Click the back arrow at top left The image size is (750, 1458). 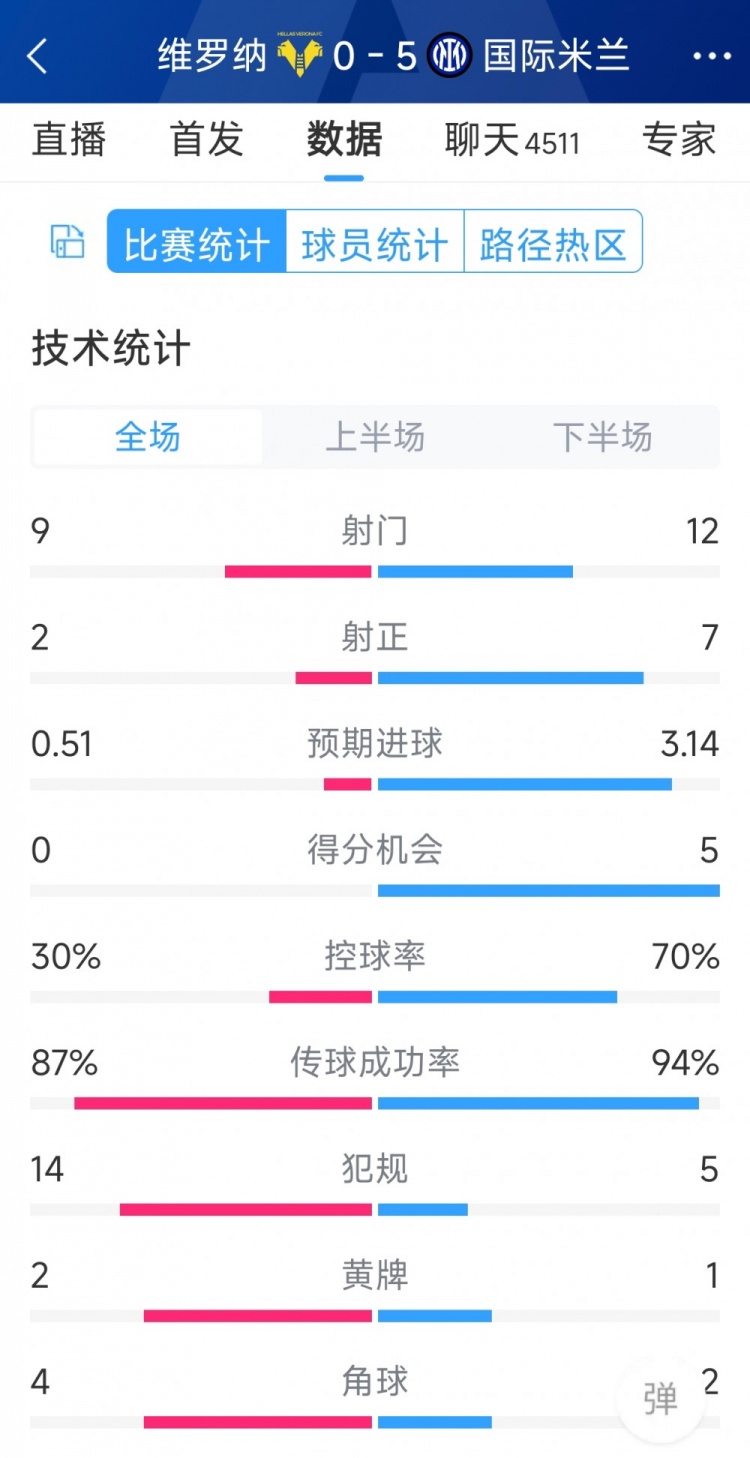point(38,54)
